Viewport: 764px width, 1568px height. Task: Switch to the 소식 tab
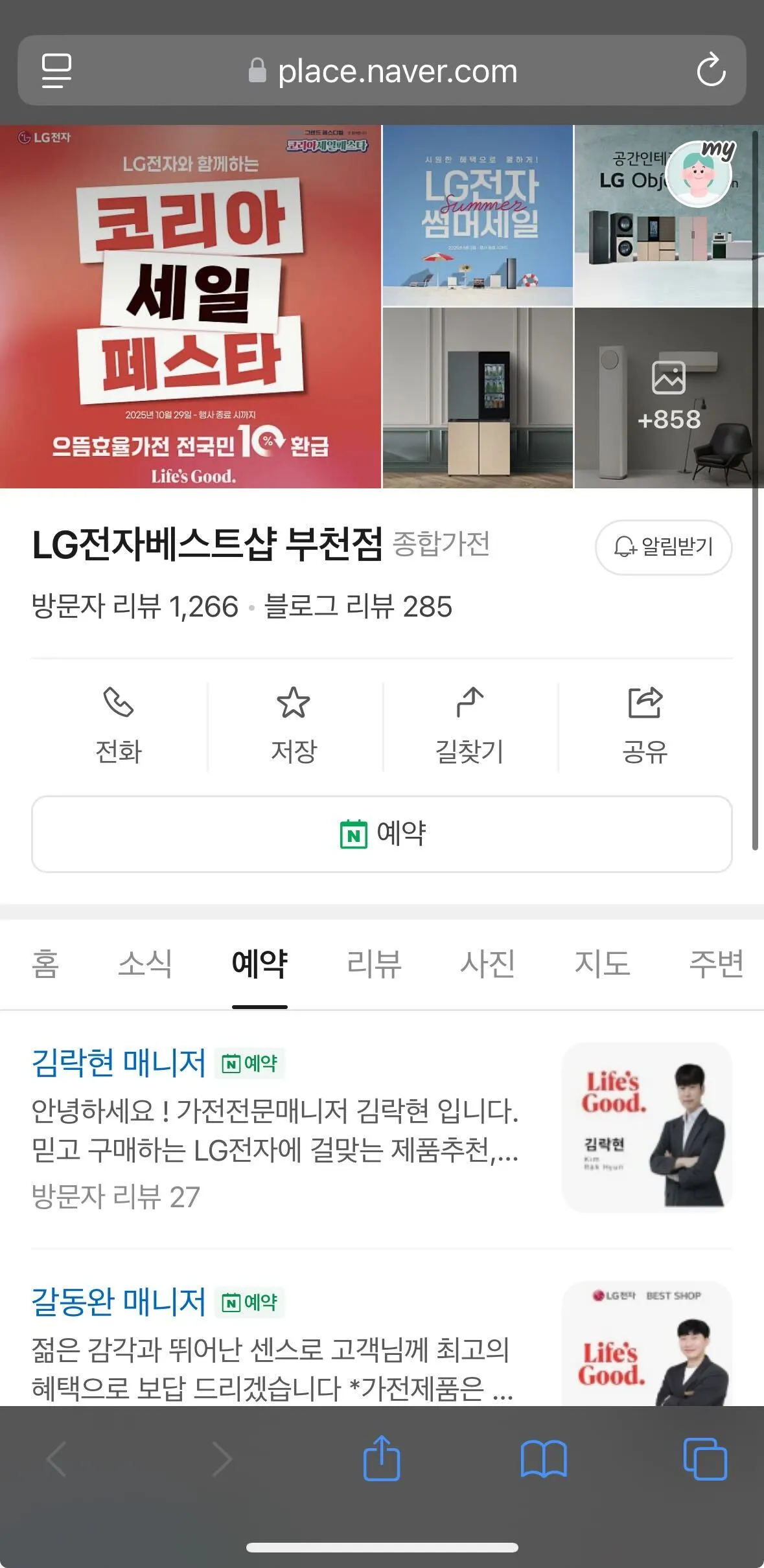pos(145,963)
